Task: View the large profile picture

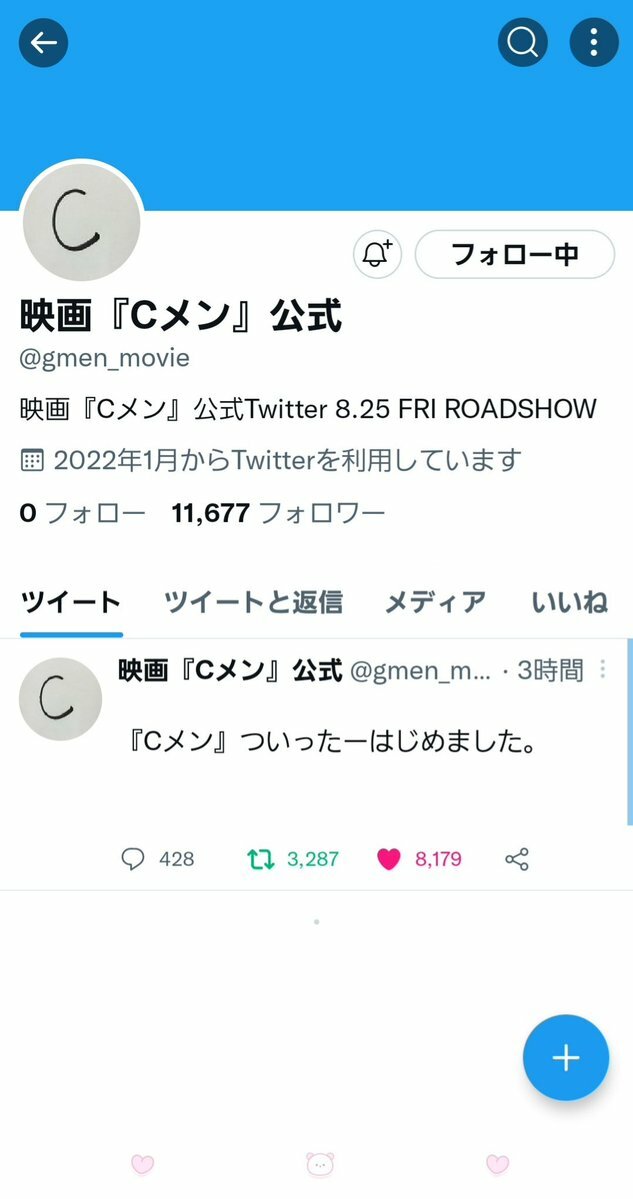Action: pyautogui.click(x=81, y=223)
